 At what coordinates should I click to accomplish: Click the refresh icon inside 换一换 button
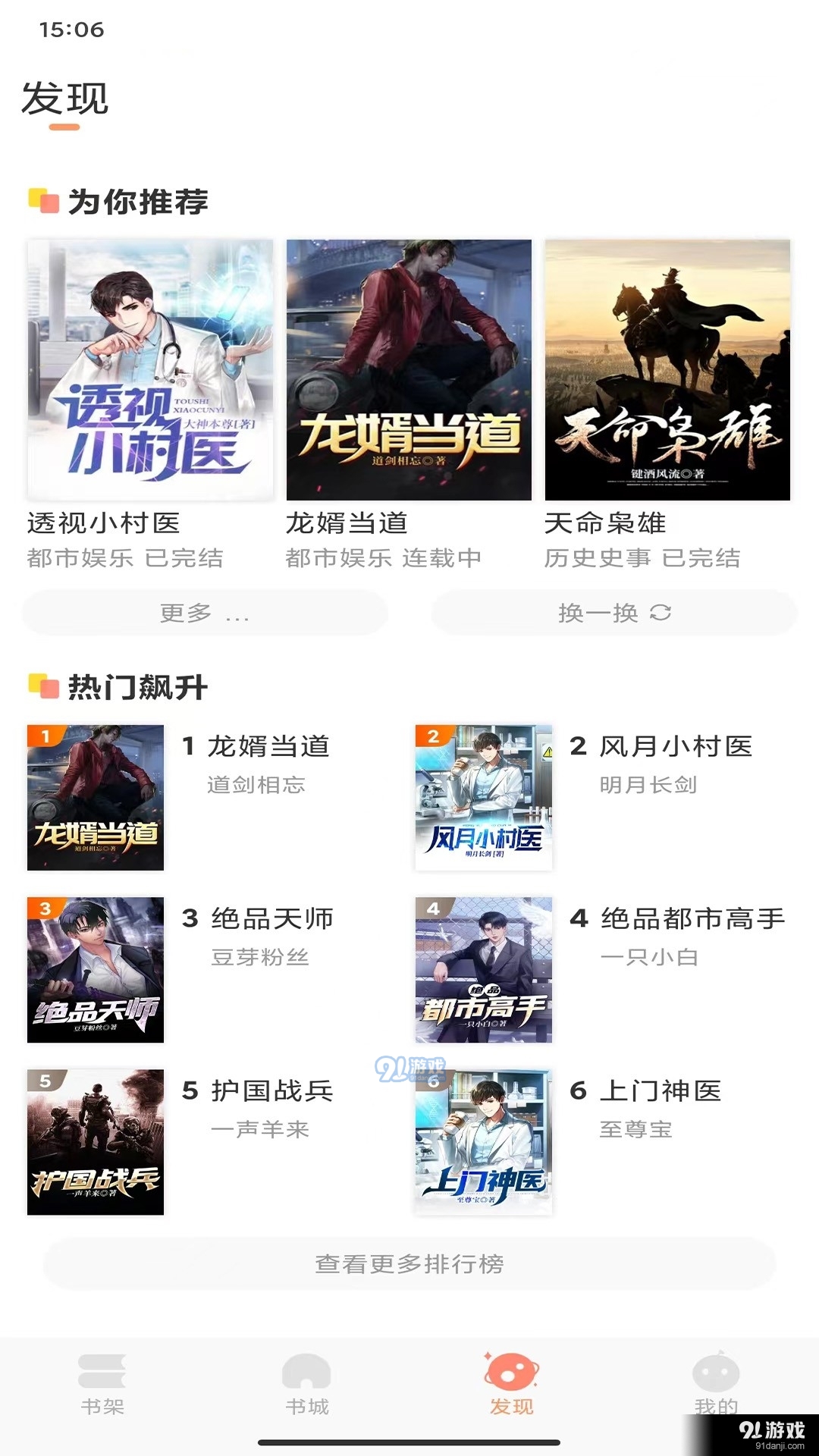point(661,613)
